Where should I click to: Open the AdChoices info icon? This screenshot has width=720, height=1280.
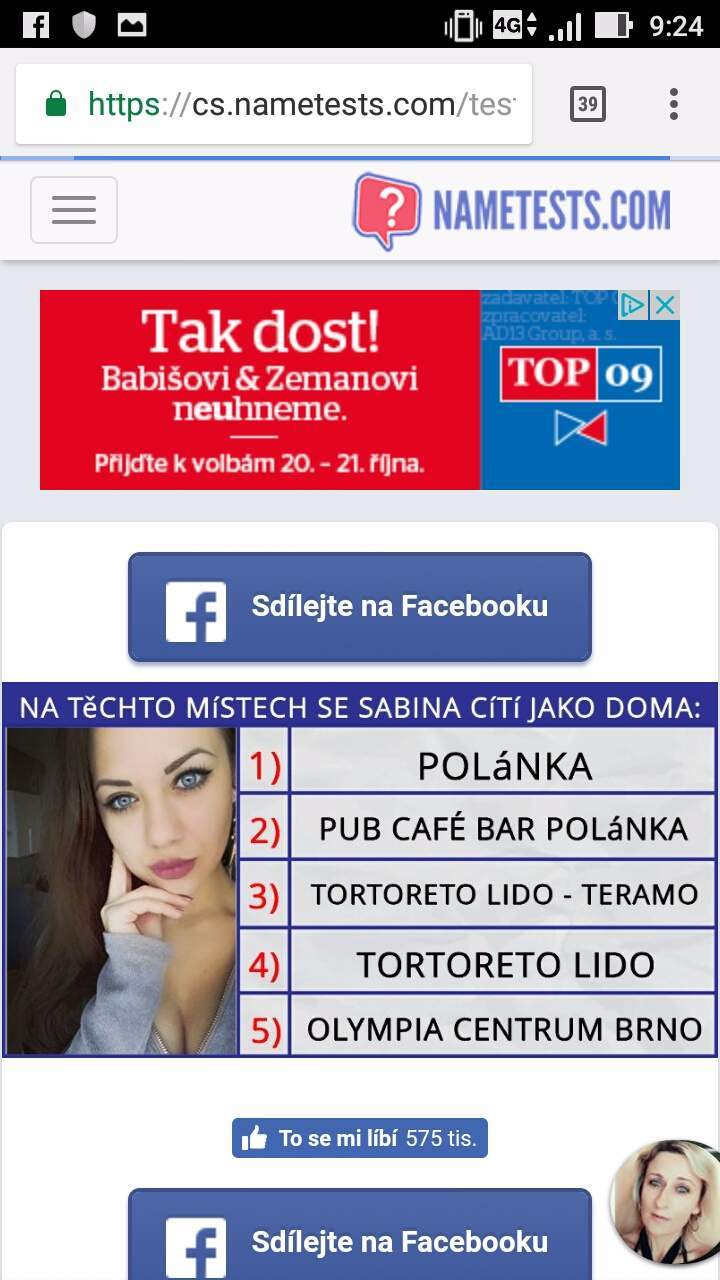(x=633, y=305)
